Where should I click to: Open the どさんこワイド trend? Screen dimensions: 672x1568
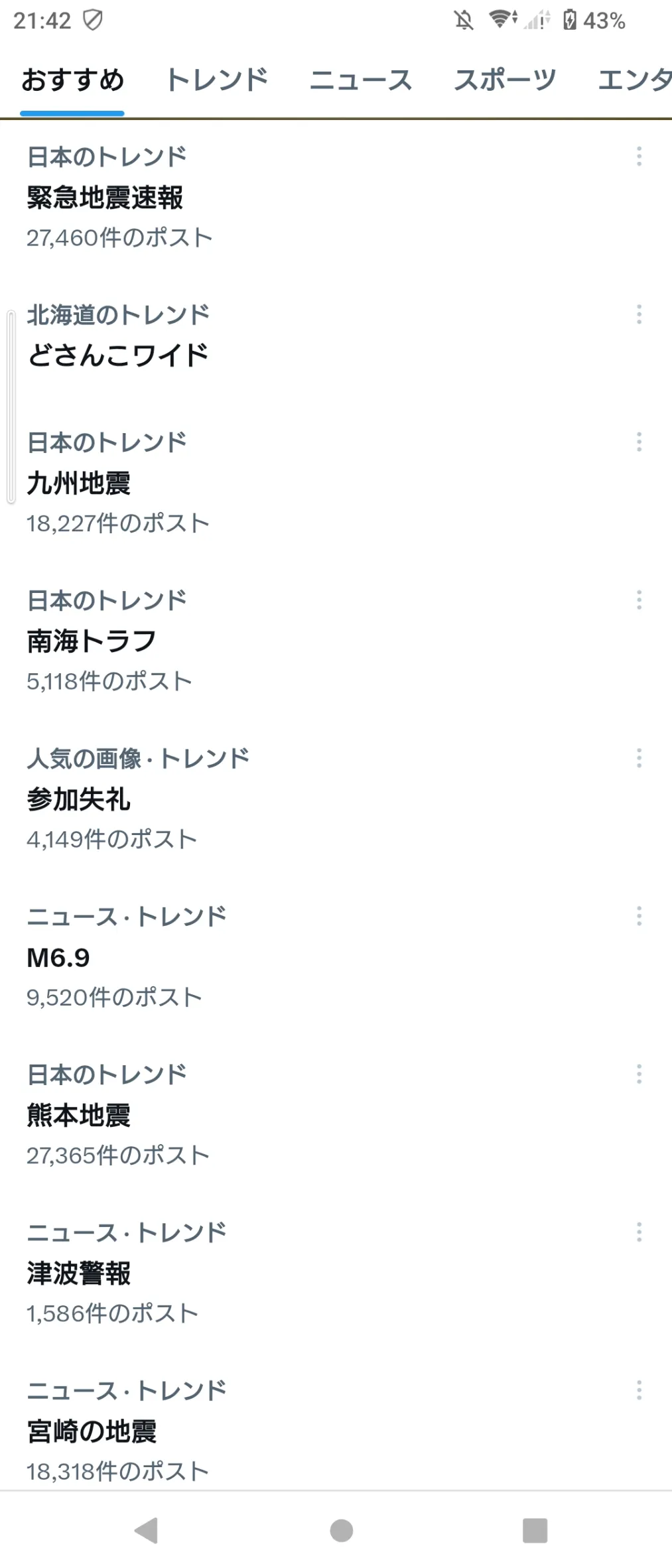117,356
